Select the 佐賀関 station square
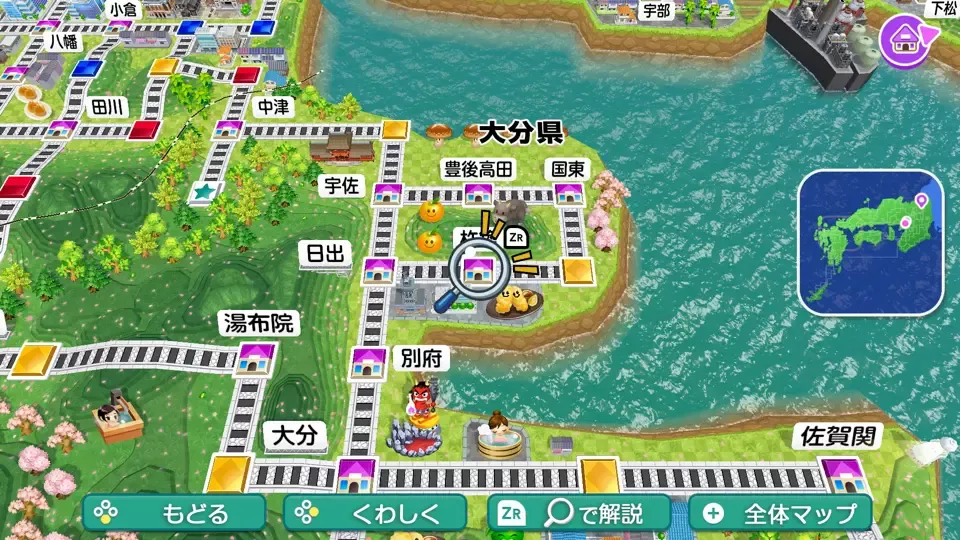 pos(841,474)
